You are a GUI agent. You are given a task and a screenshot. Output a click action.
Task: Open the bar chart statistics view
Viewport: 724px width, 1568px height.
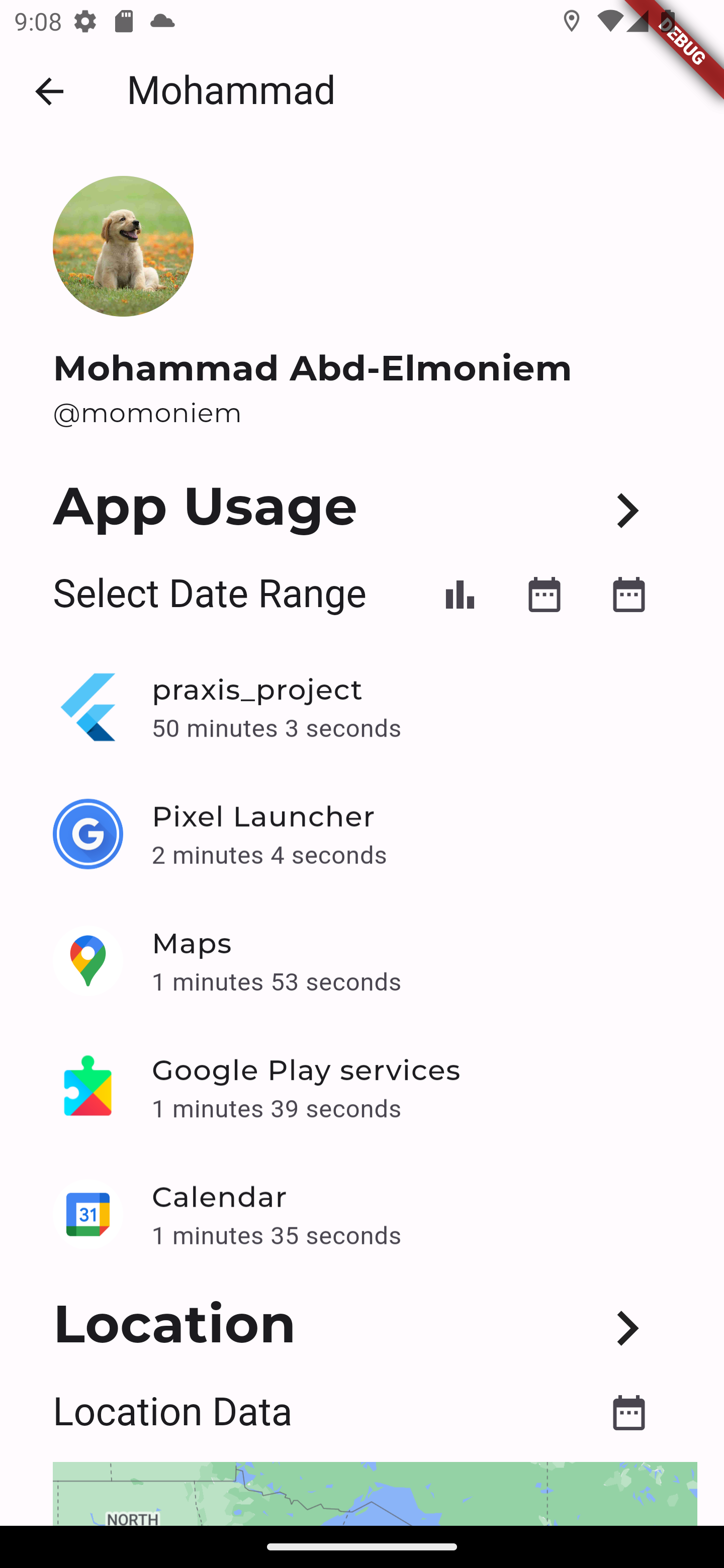point(460,594)
